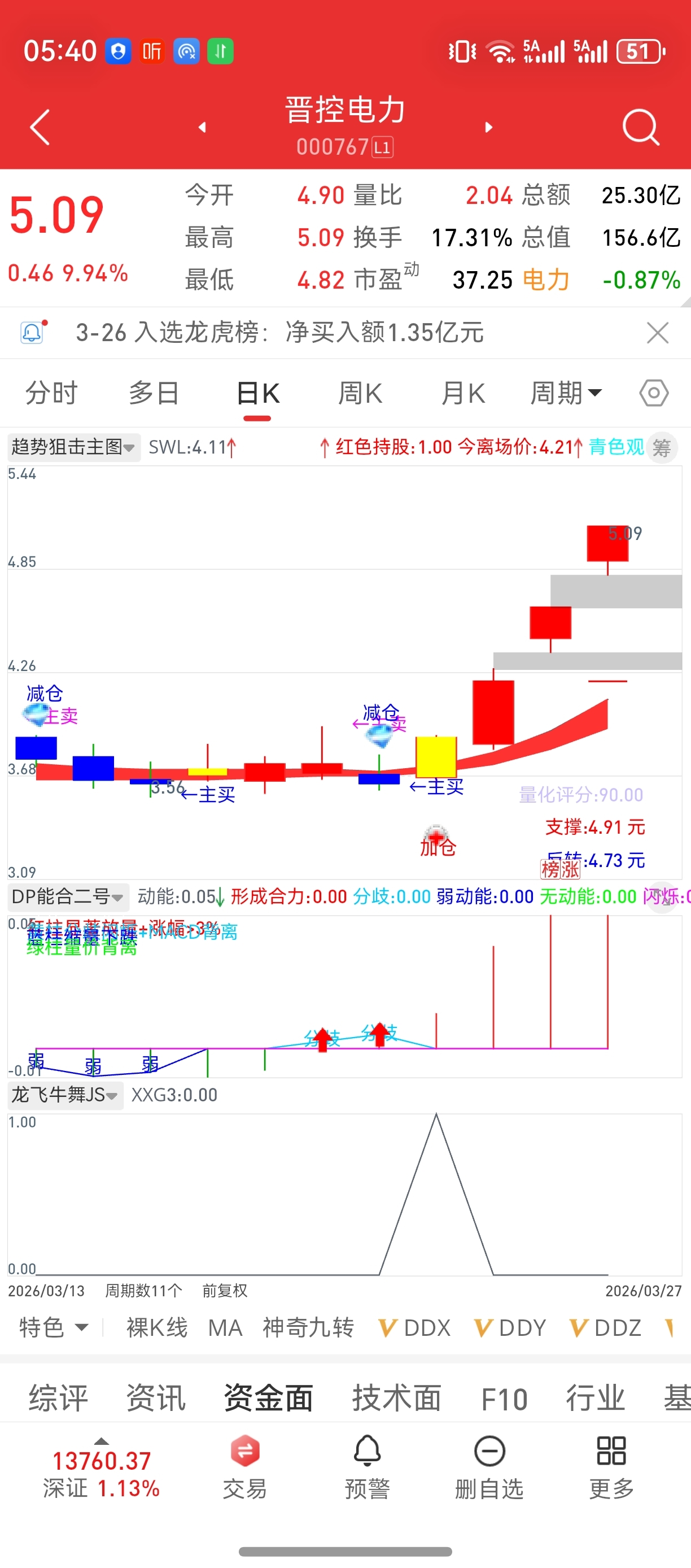Switch to the 技术面 tab
This screenshot has height=1568, width=691.
click(x=397, y=1397)
